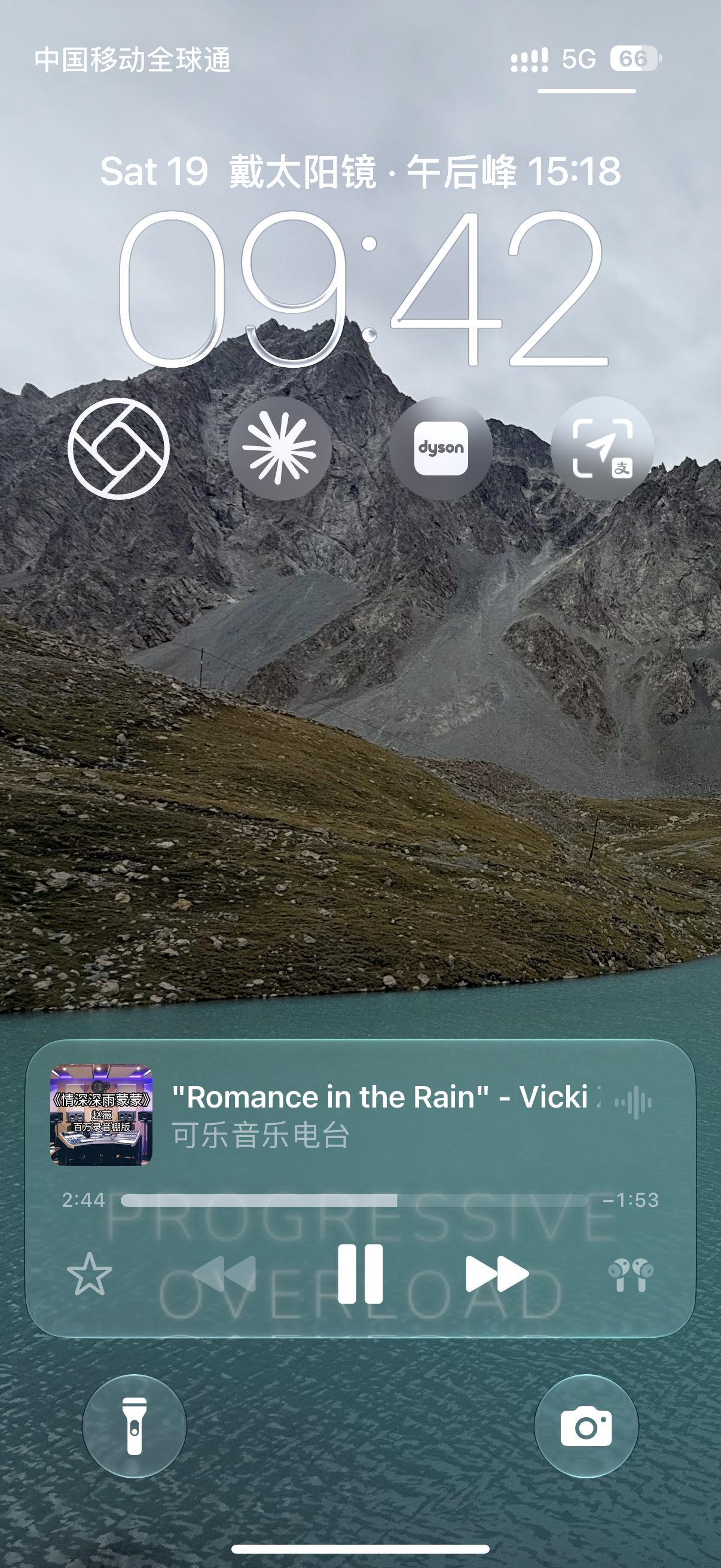The width and height of the screenshot is (721, 1568).
Task: Open the Dyson widget
Action: (441, 449)
